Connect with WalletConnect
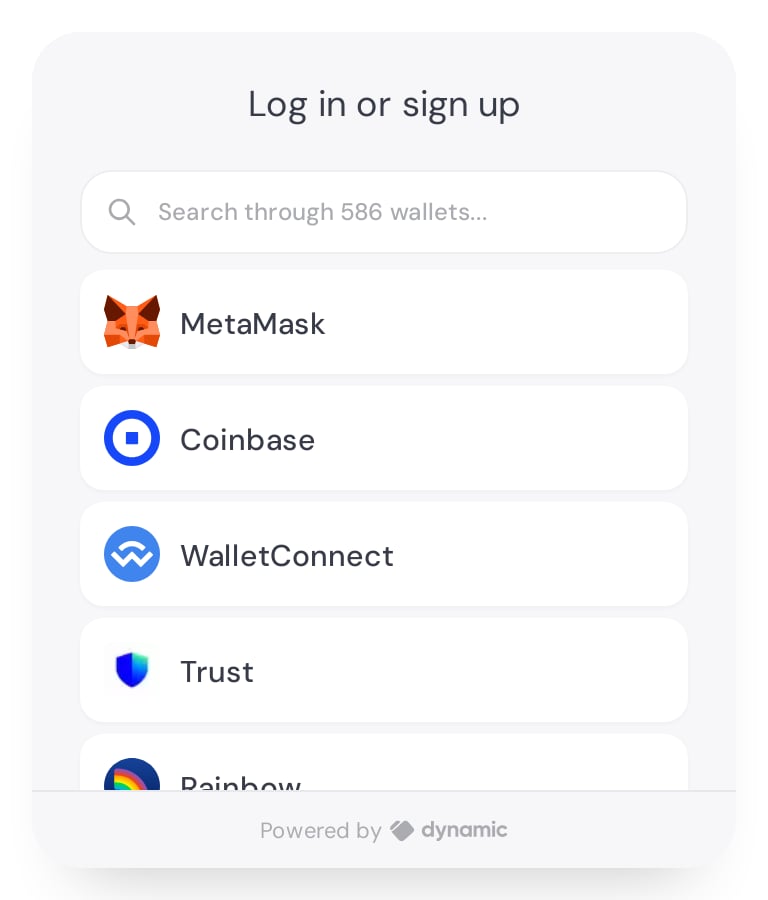 383,554
